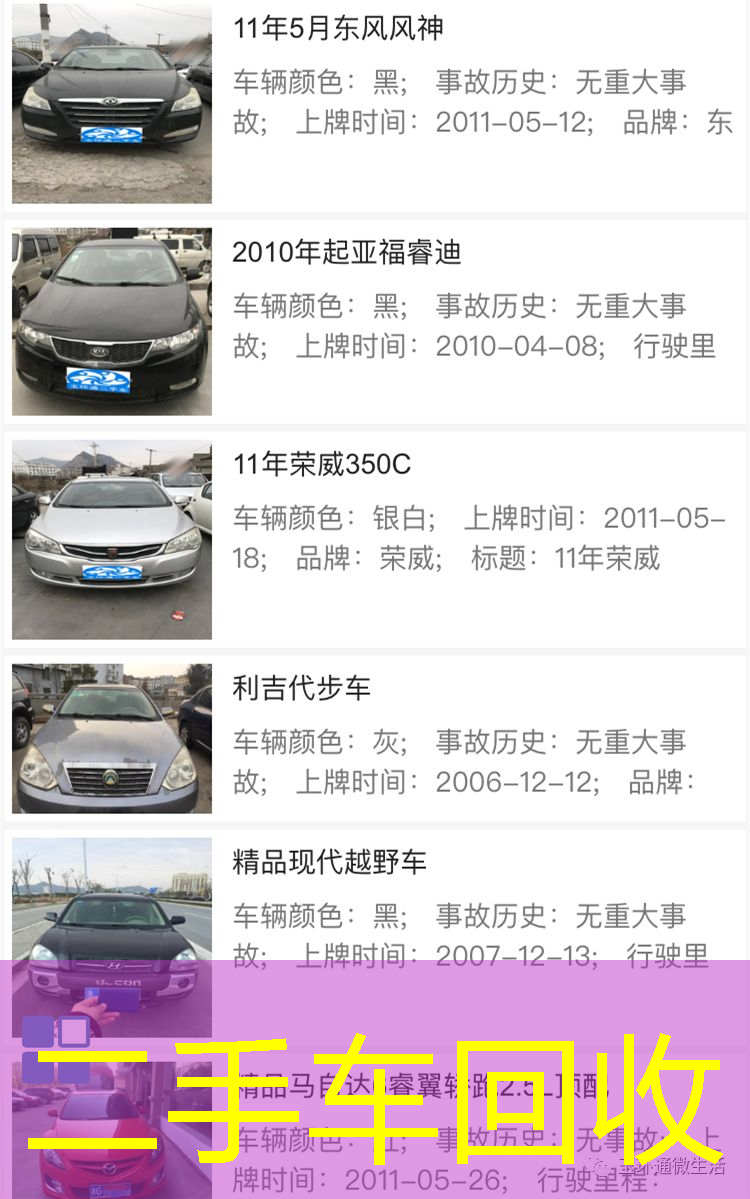
Task: Open the 11年5月东风风神 car listing
Action: tap(338, 28)
